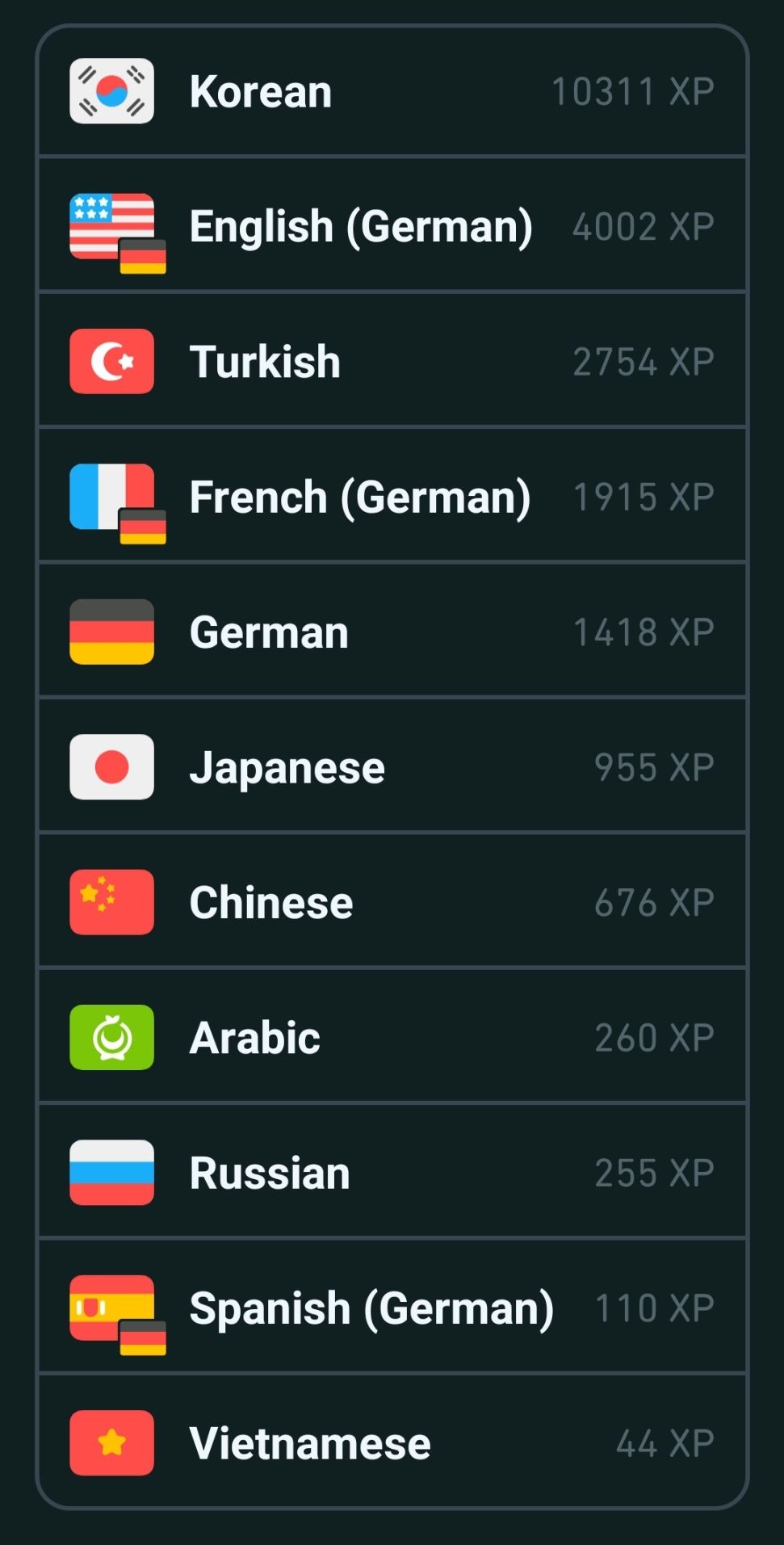Open the Japanese course
This screenshot has height=1545, width=784.
(x=392, y=767)
